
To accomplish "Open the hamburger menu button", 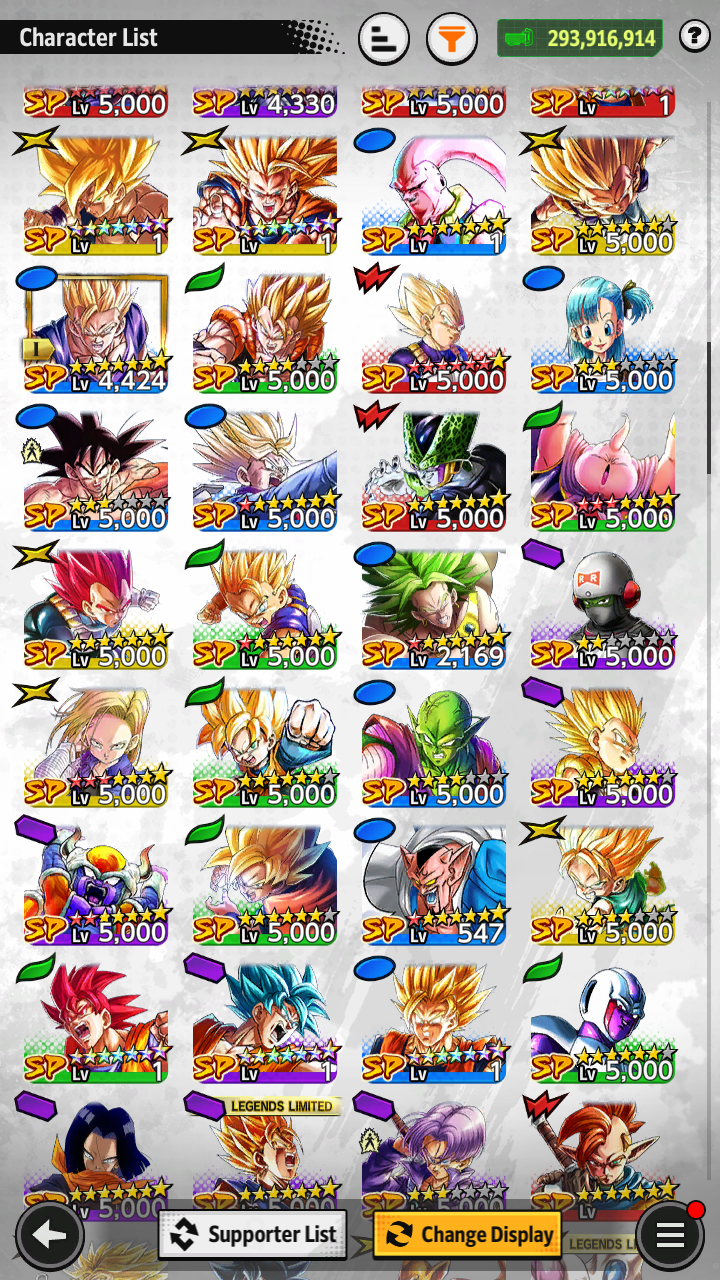I will point(670,1235).
